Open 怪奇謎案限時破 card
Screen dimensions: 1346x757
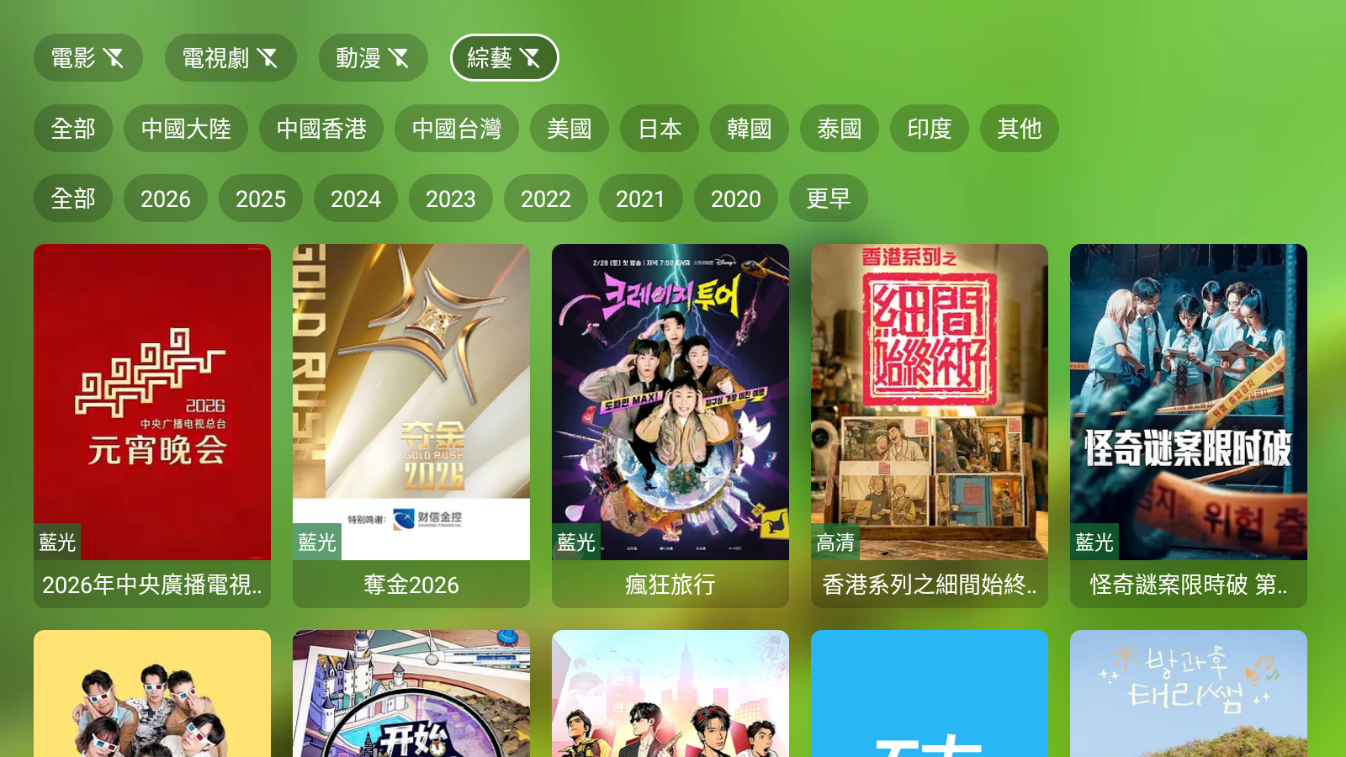tap(1188, 425)
